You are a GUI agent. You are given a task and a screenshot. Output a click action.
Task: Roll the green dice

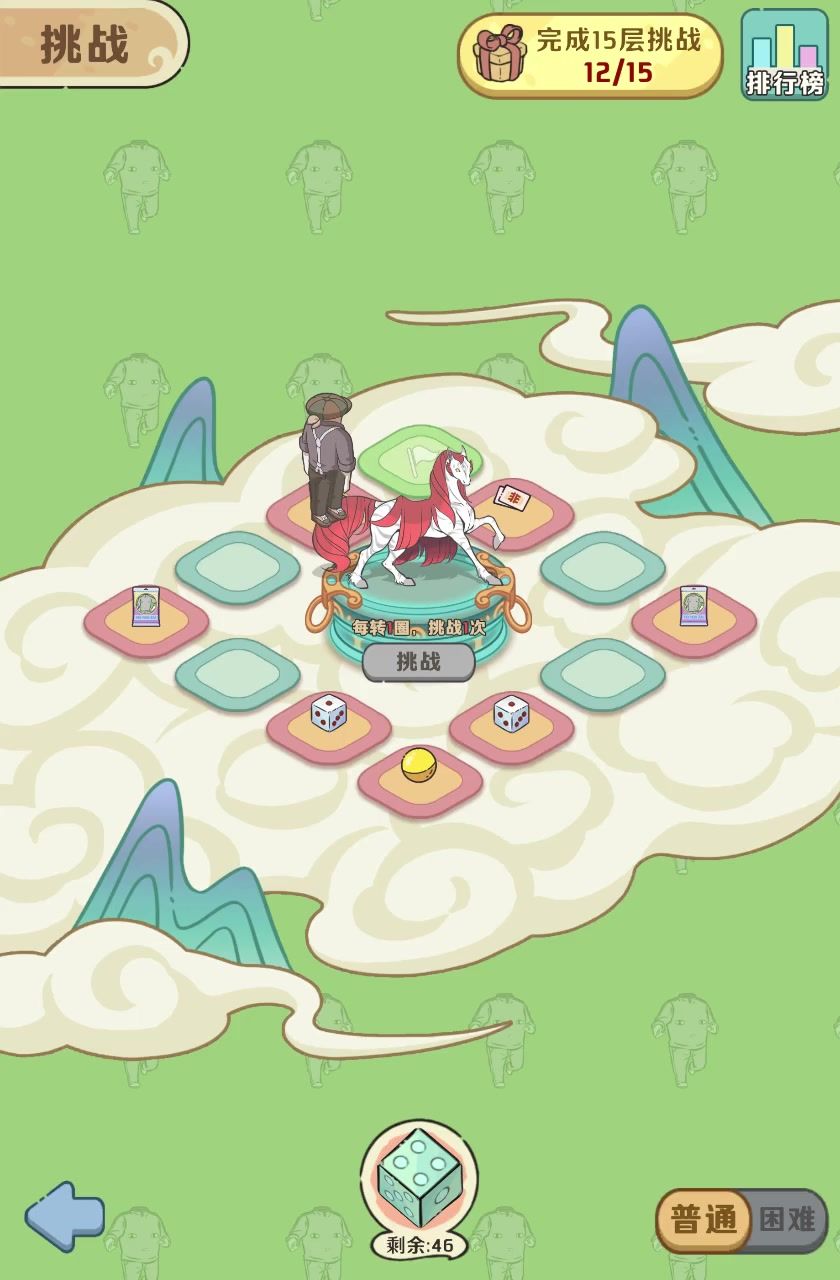[419, 1178]
